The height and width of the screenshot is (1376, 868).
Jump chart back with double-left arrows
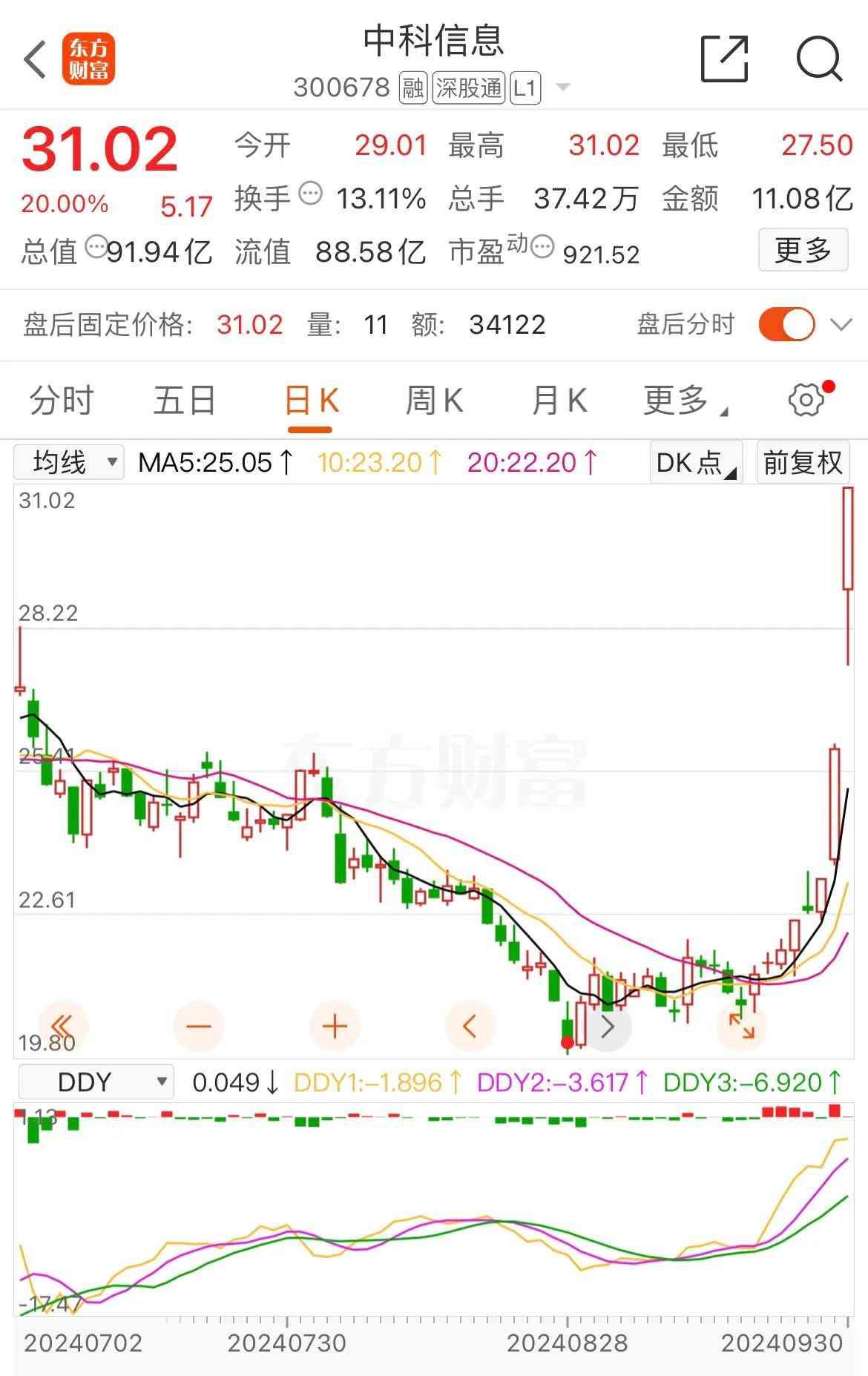[63, 1027]
